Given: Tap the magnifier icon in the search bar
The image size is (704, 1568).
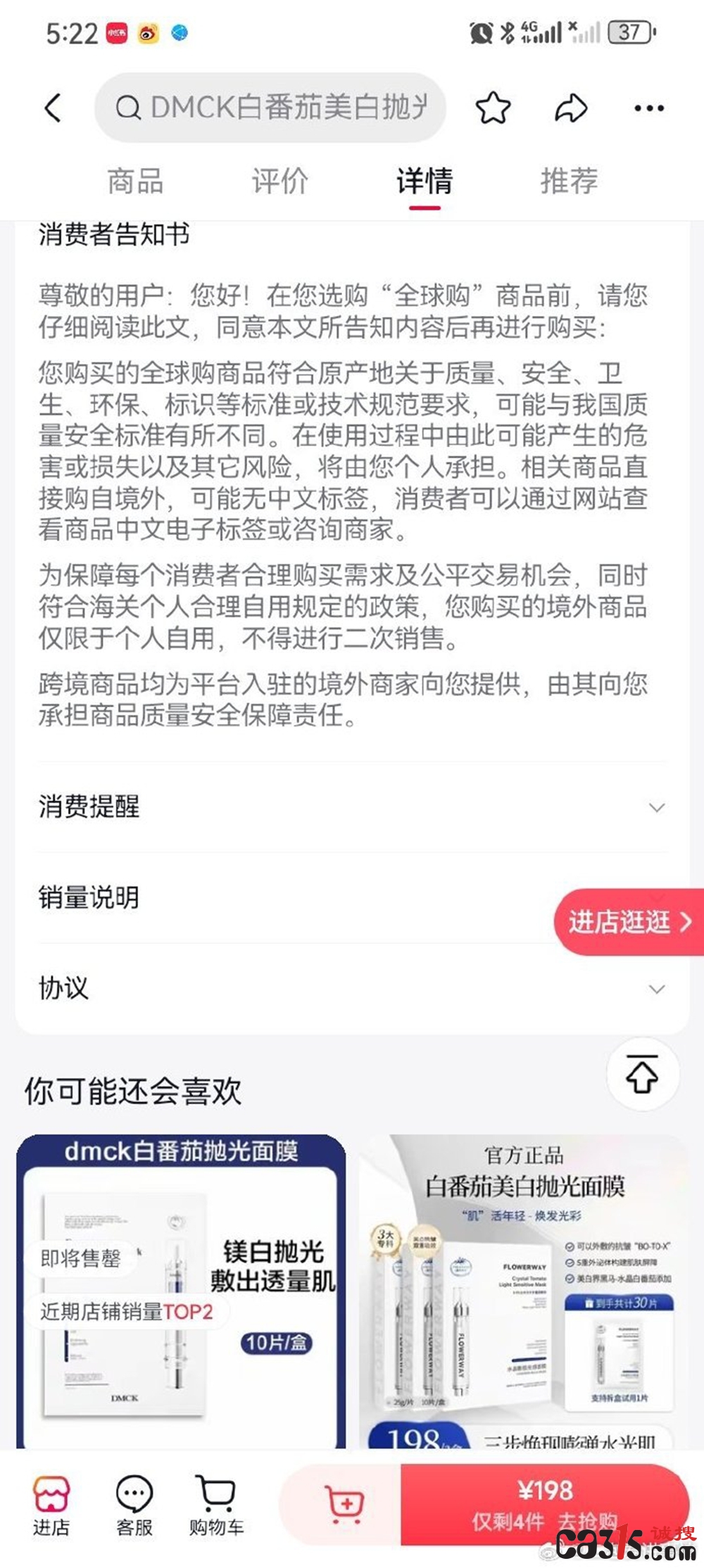Looking at the screenshot, I should (x=129, y=107).
